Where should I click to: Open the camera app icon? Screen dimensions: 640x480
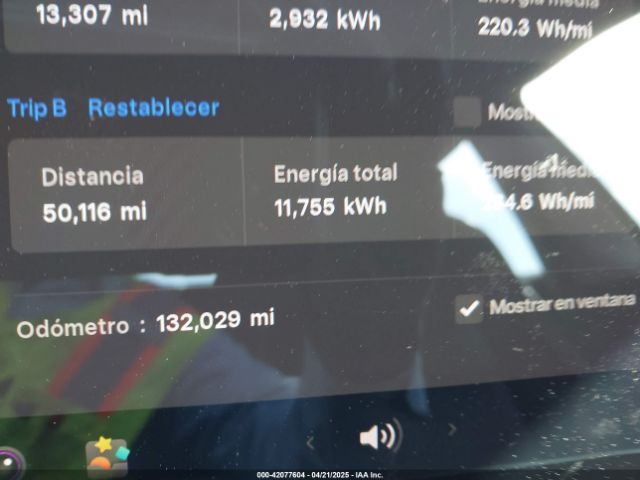(8, 464)
